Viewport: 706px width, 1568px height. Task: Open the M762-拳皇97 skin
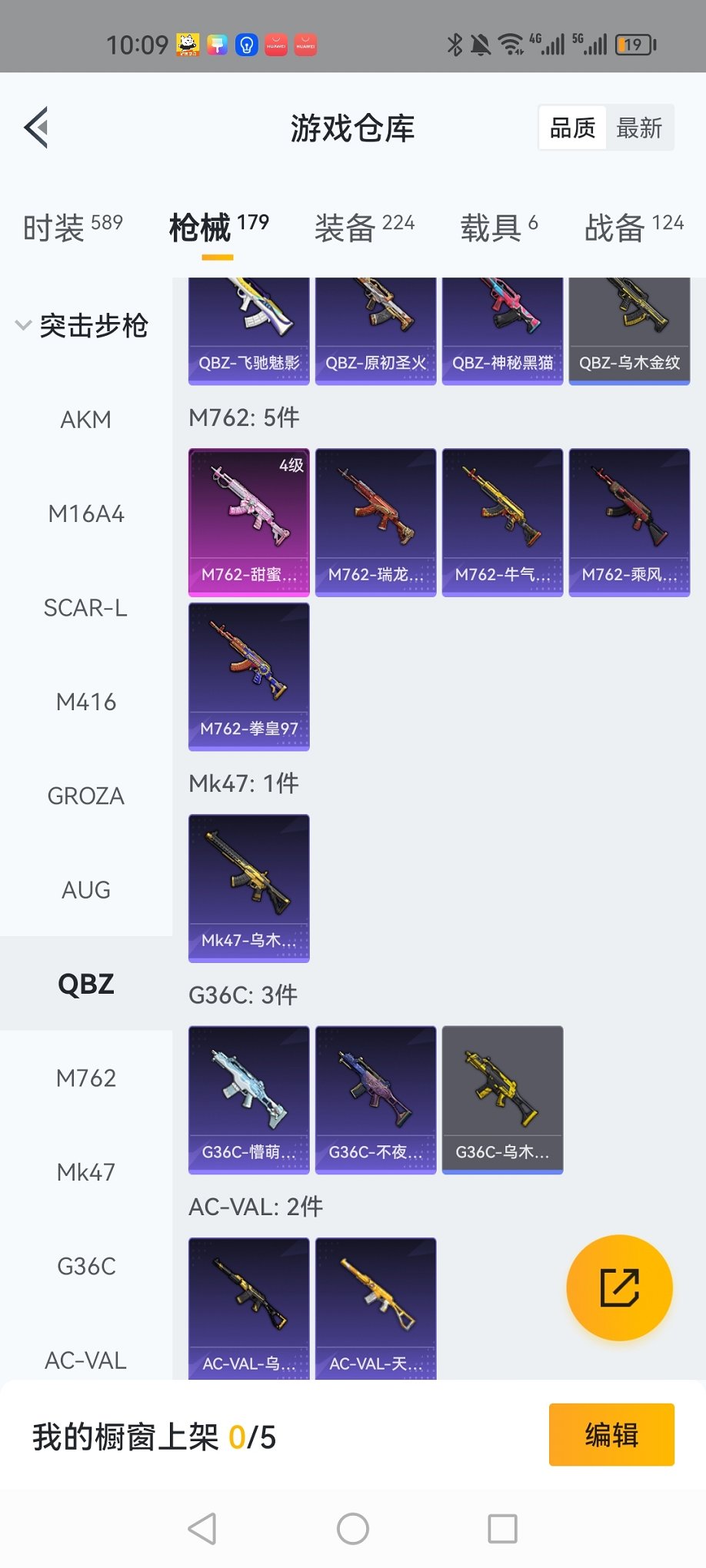point(248,676)
